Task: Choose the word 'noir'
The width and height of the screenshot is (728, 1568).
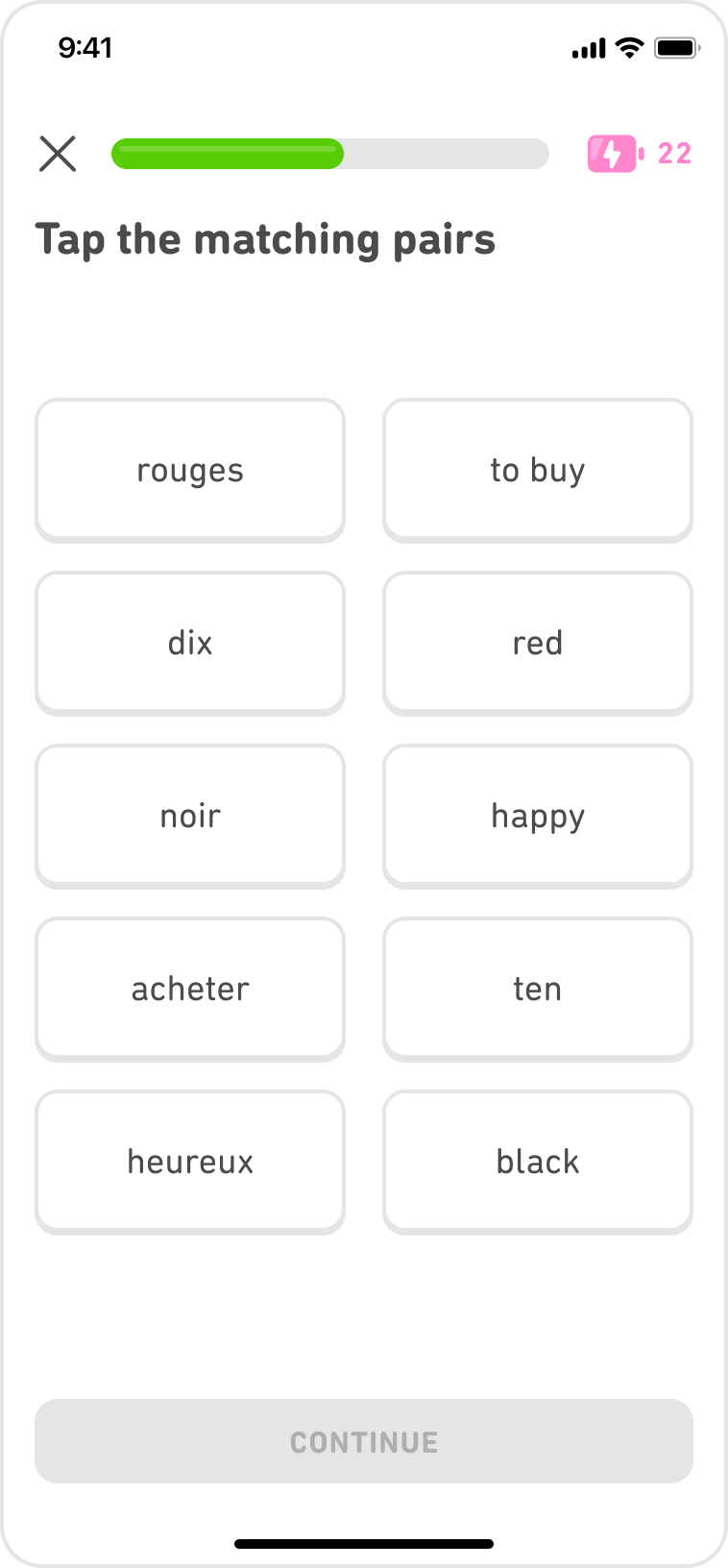Action: [189, 815]
